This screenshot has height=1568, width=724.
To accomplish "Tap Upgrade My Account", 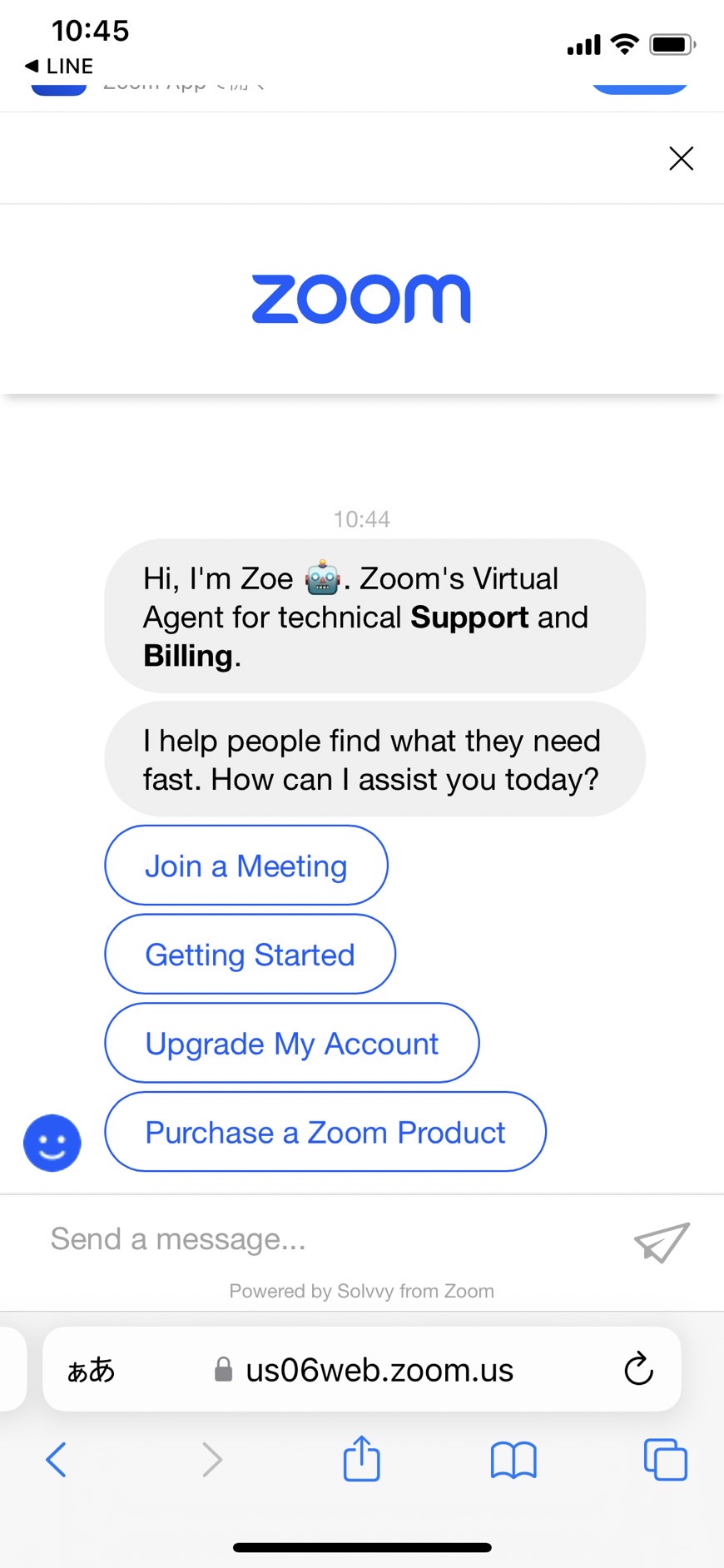I will [x=292, y=1044].
